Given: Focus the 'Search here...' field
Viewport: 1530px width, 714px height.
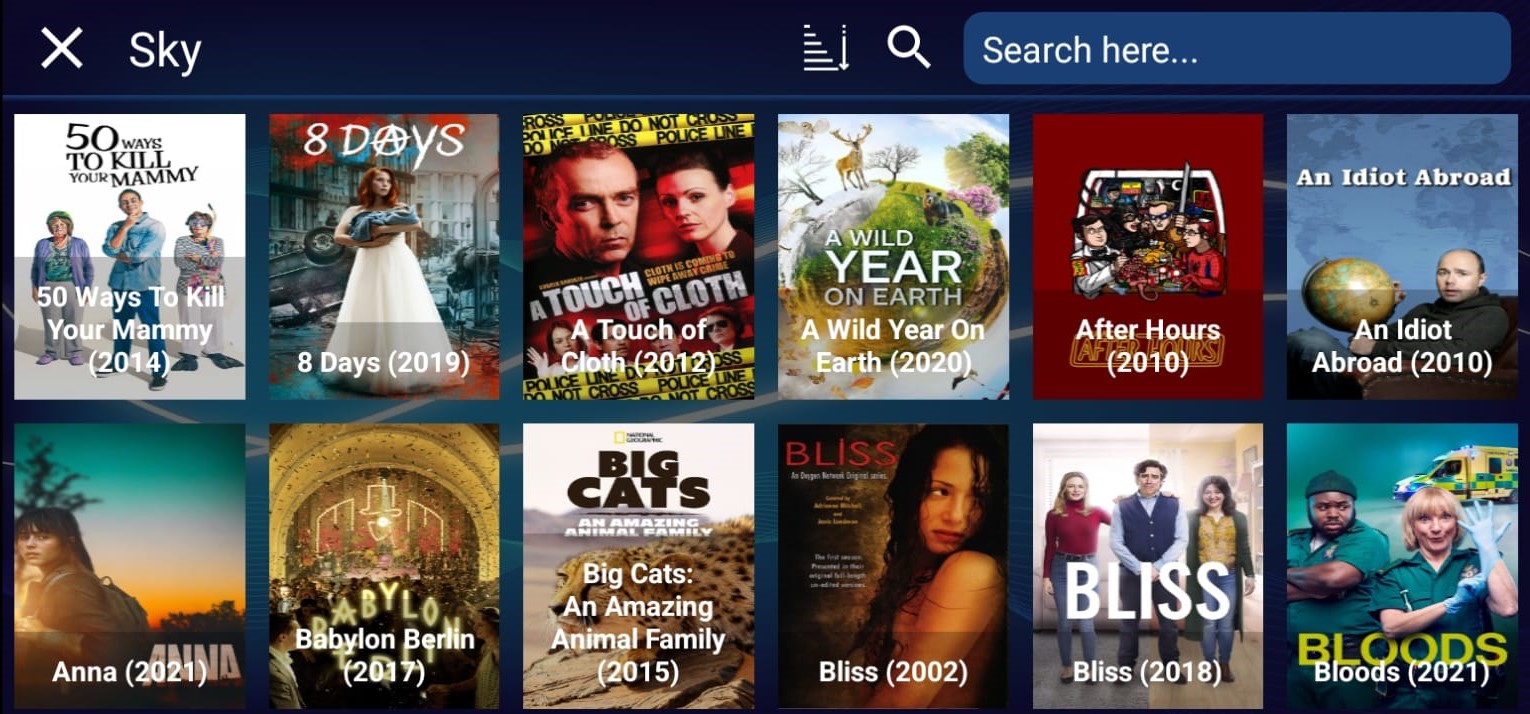Looking at the screenshot, I should pyautogui.click(x=1236, y=49).
